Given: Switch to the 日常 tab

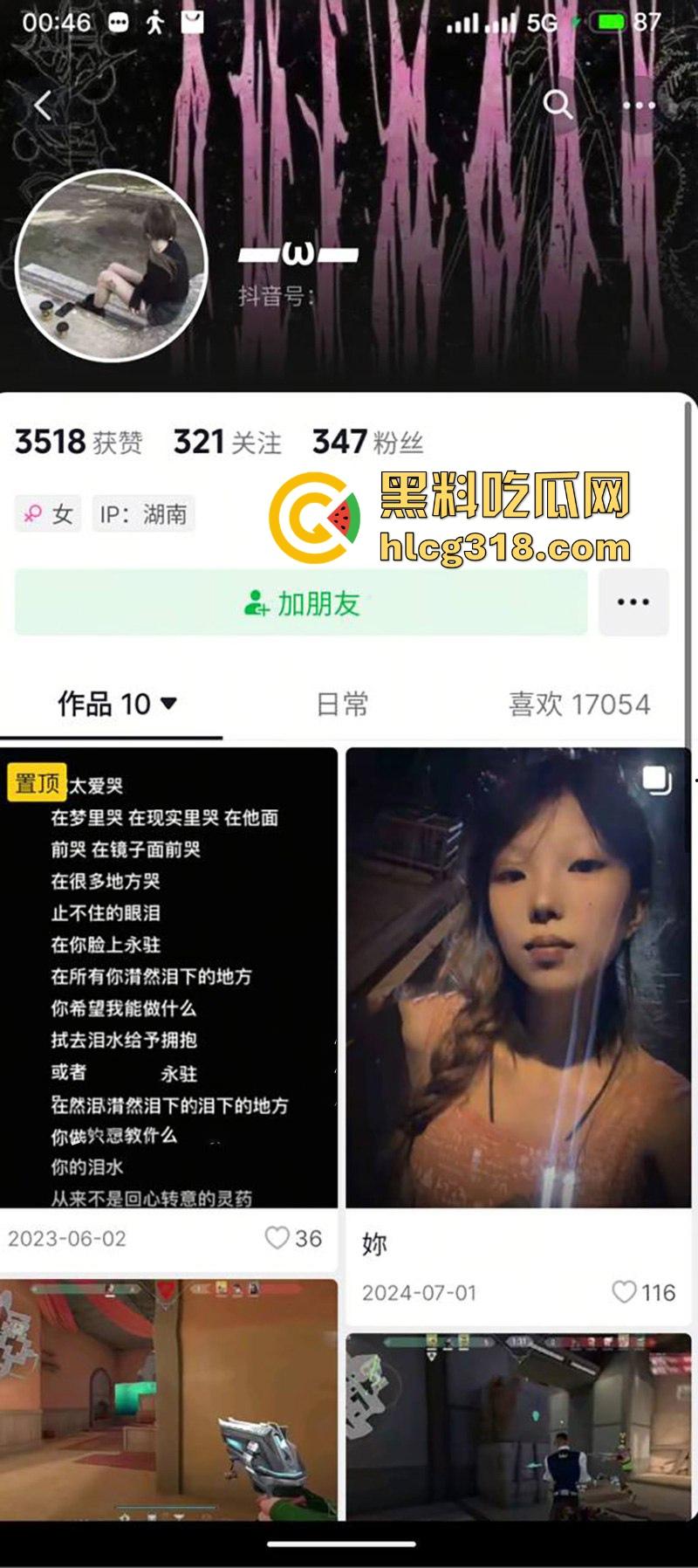Looking at the screenshot, I should tap(345, 703).
